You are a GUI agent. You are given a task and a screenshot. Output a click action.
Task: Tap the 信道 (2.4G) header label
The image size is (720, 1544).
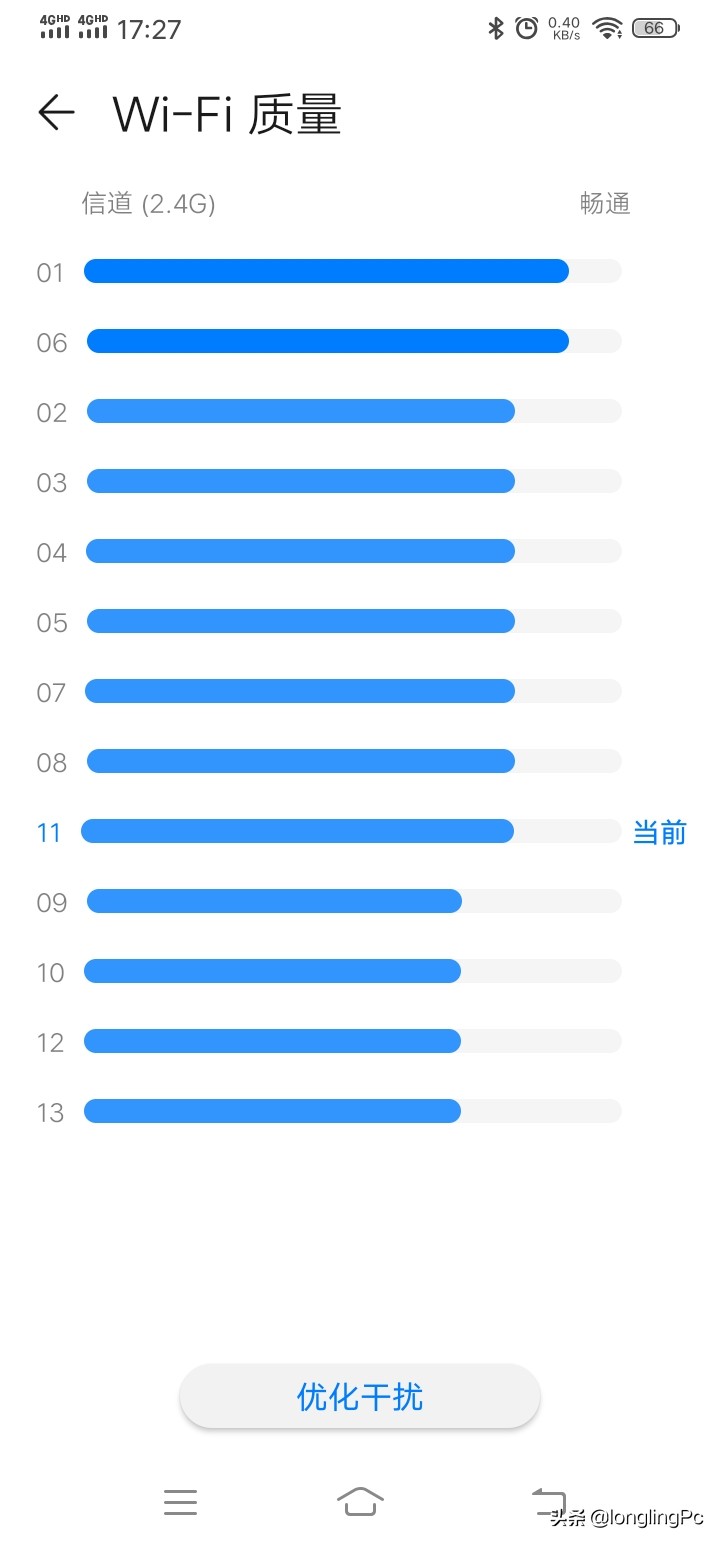pyautogui.click(x=150, y=204)
